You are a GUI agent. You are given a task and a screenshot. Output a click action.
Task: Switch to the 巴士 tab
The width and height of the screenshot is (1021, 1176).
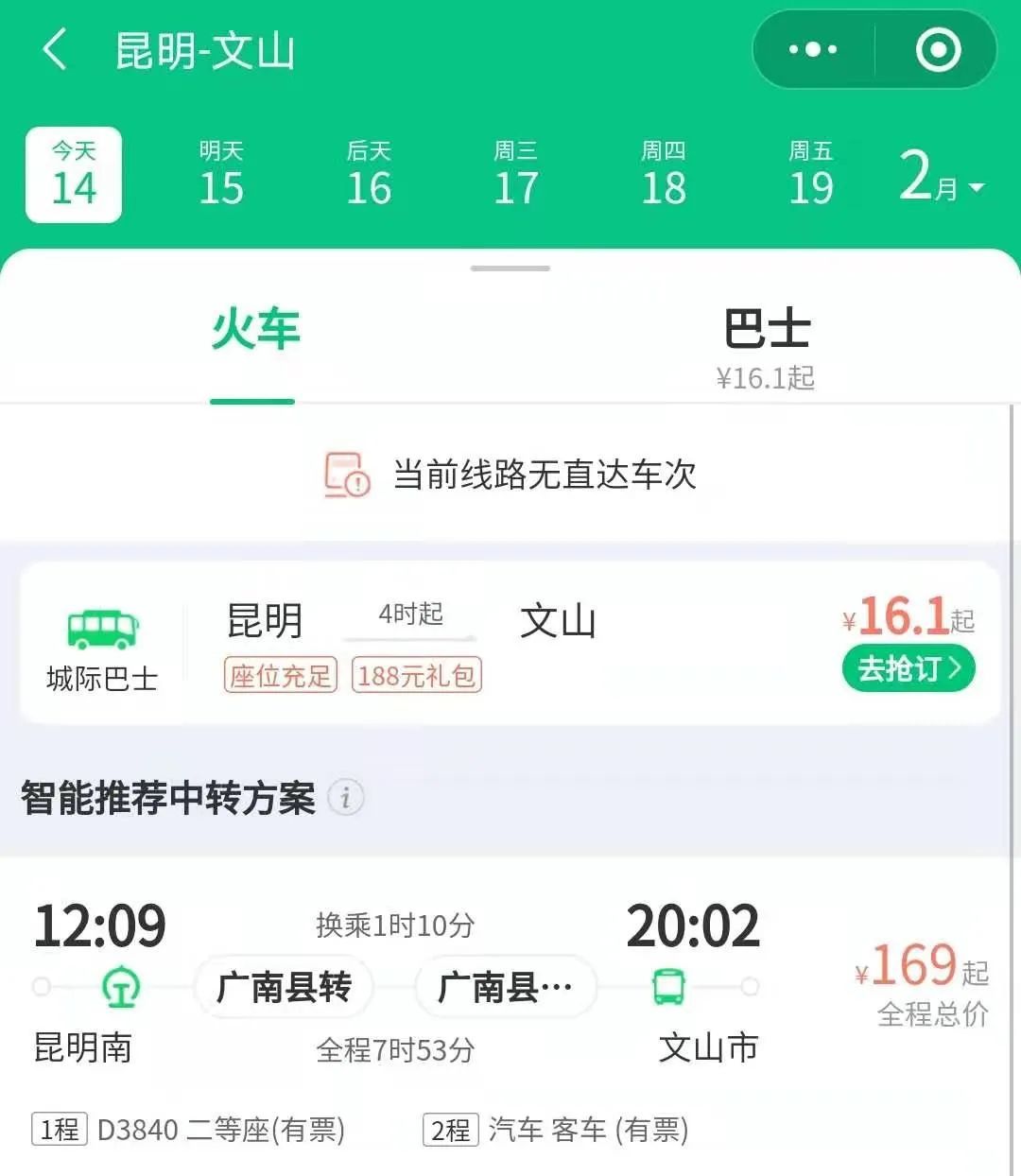pyautogui.click(x=766, y=345)
